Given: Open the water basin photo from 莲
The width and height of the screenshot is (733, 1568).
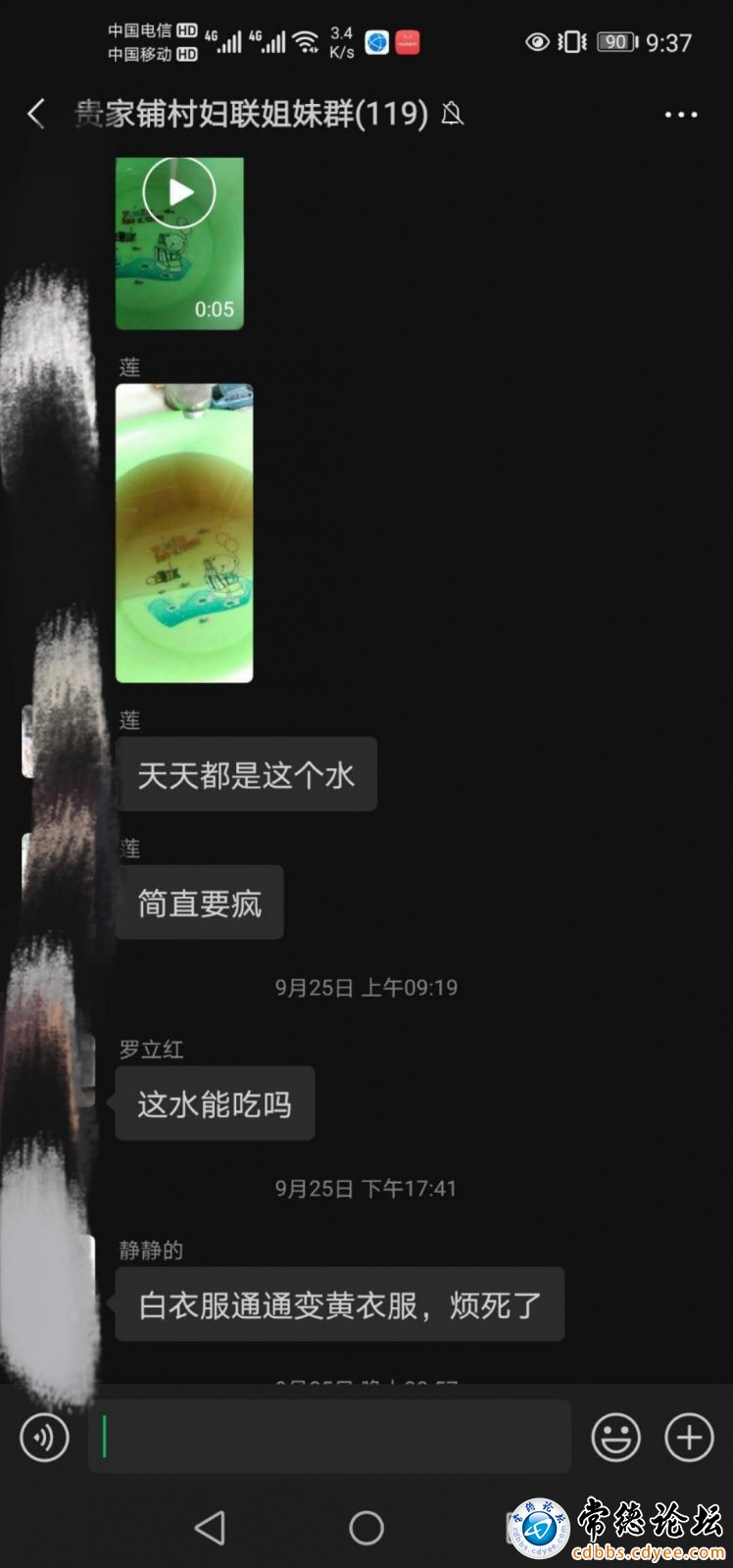Looking at the screenshot, I should pos(184,532).
